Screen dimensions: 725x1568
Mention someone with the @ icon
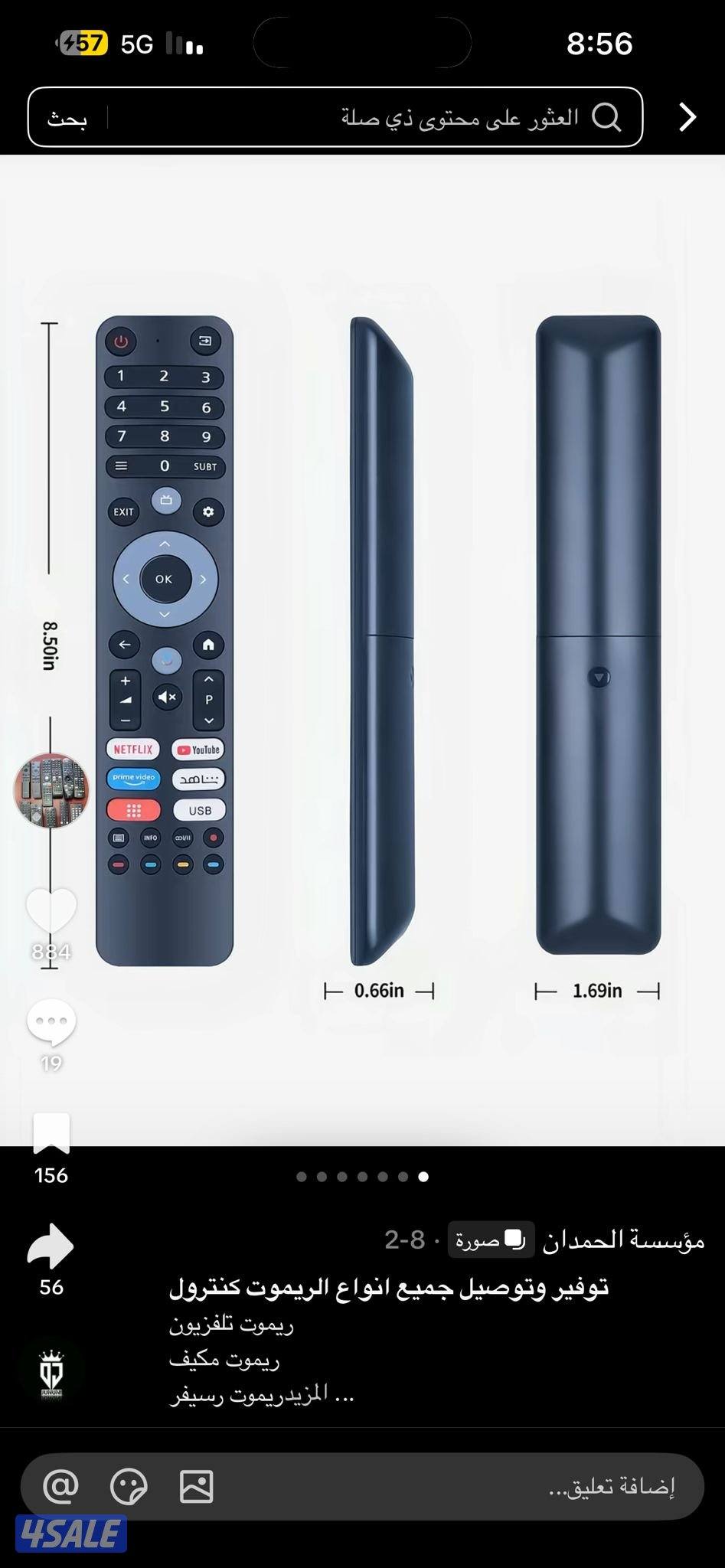click(61, 1486)
